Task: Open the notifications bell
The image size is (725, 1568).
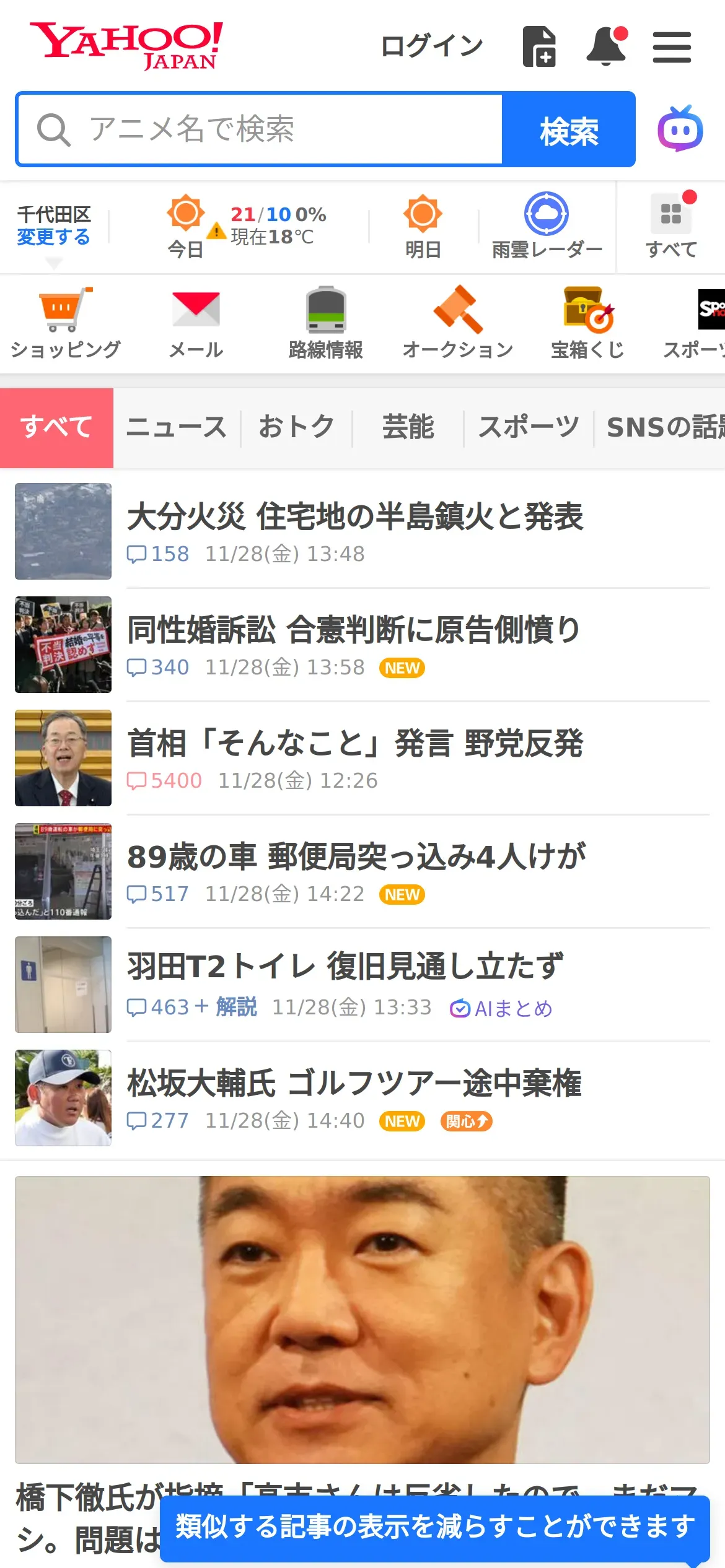Action: [x=606, y=46]
